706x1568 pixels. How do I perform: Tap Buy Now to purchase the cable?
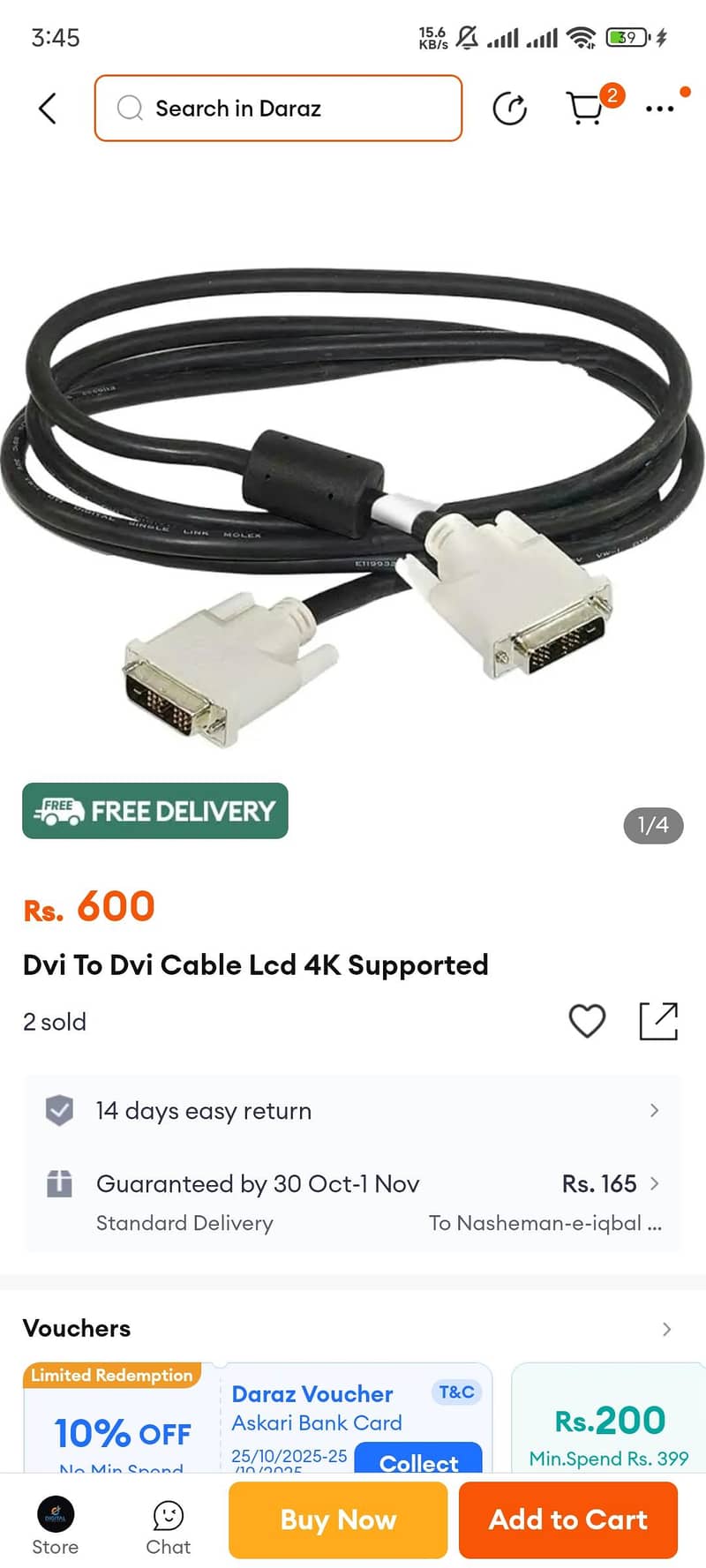(x=337, y=1519)
